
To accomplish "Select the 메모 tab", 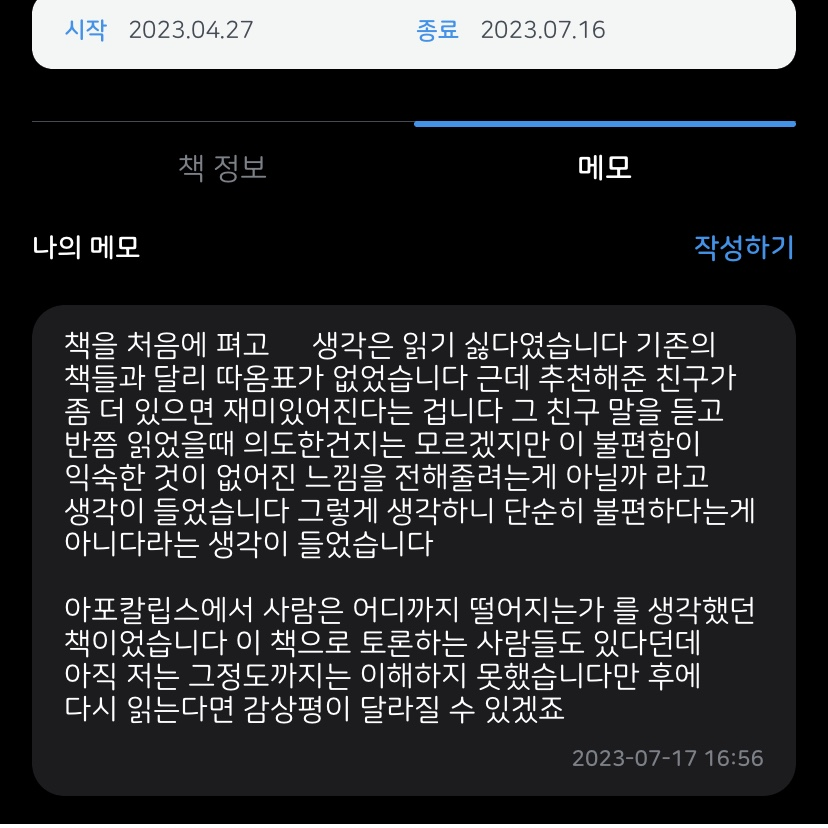I will coord(605,166).
